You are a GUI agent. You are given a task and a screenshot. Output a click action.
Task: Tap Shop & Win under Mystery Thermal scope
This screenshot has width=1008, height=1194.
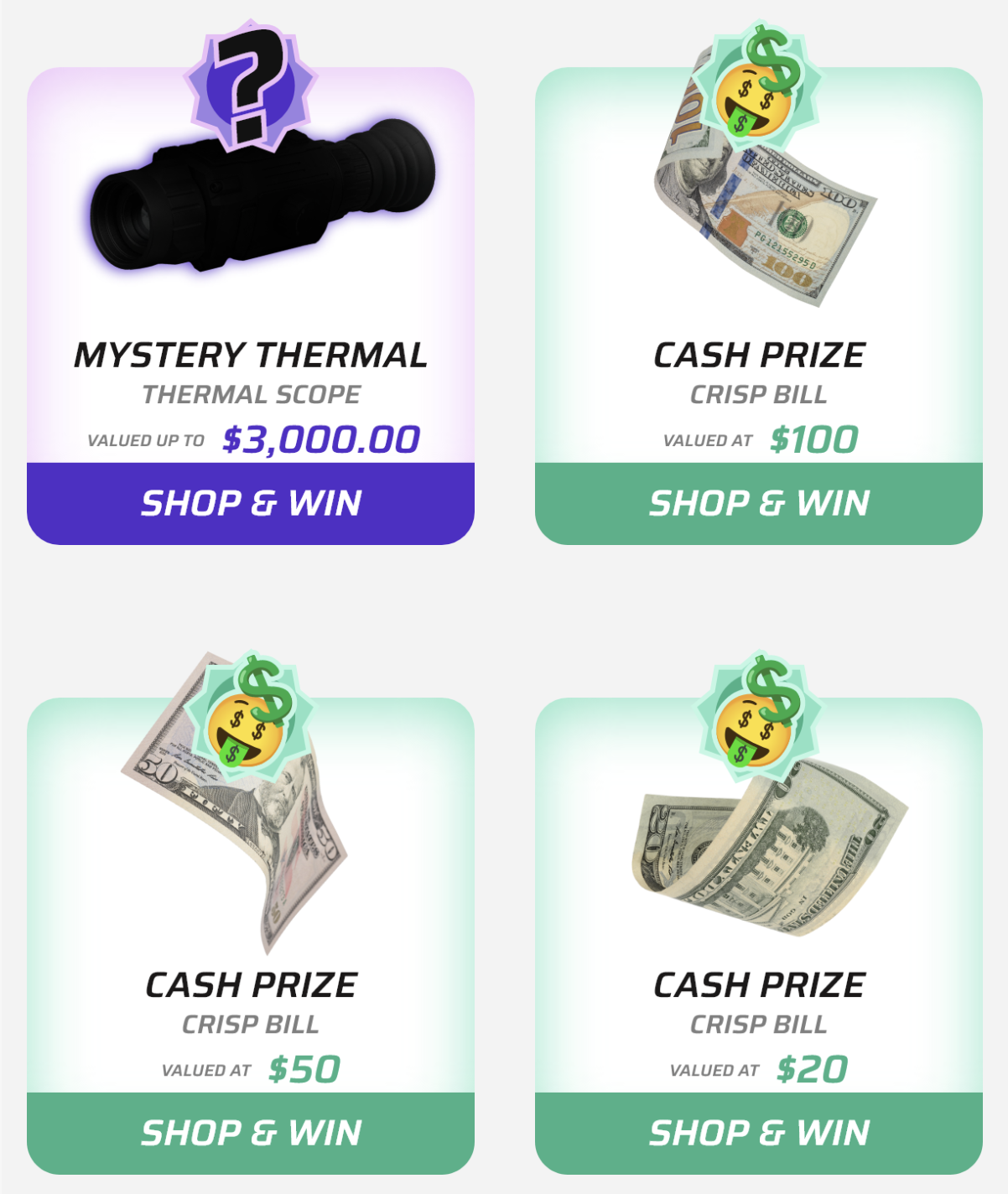[251, 503]
